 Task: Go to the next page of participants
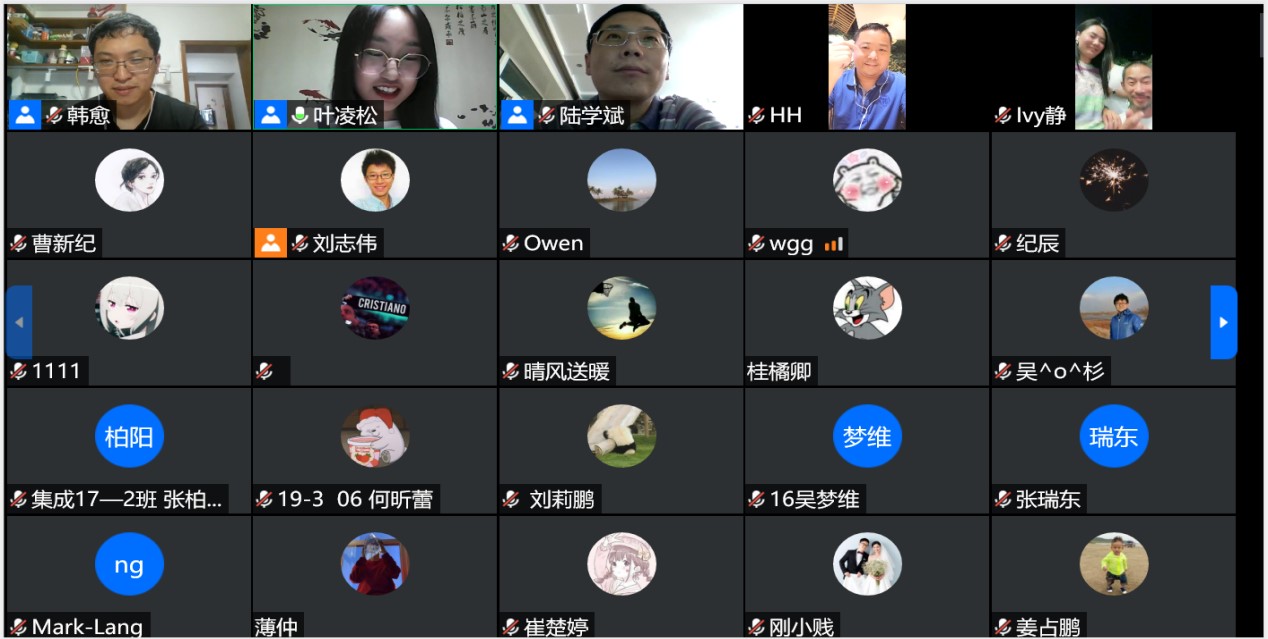1223,322
